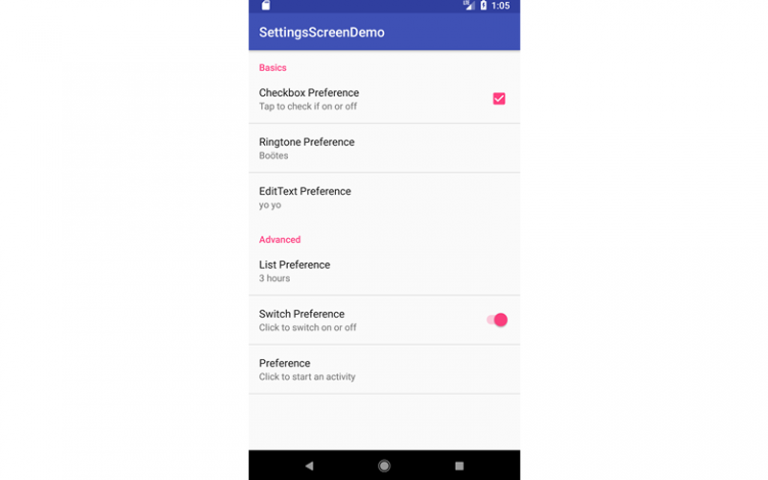Viewport: 768px width, 480px height.
Task: Uncheck the Checkbox Preference box
Action: click(x=499, y=99)
